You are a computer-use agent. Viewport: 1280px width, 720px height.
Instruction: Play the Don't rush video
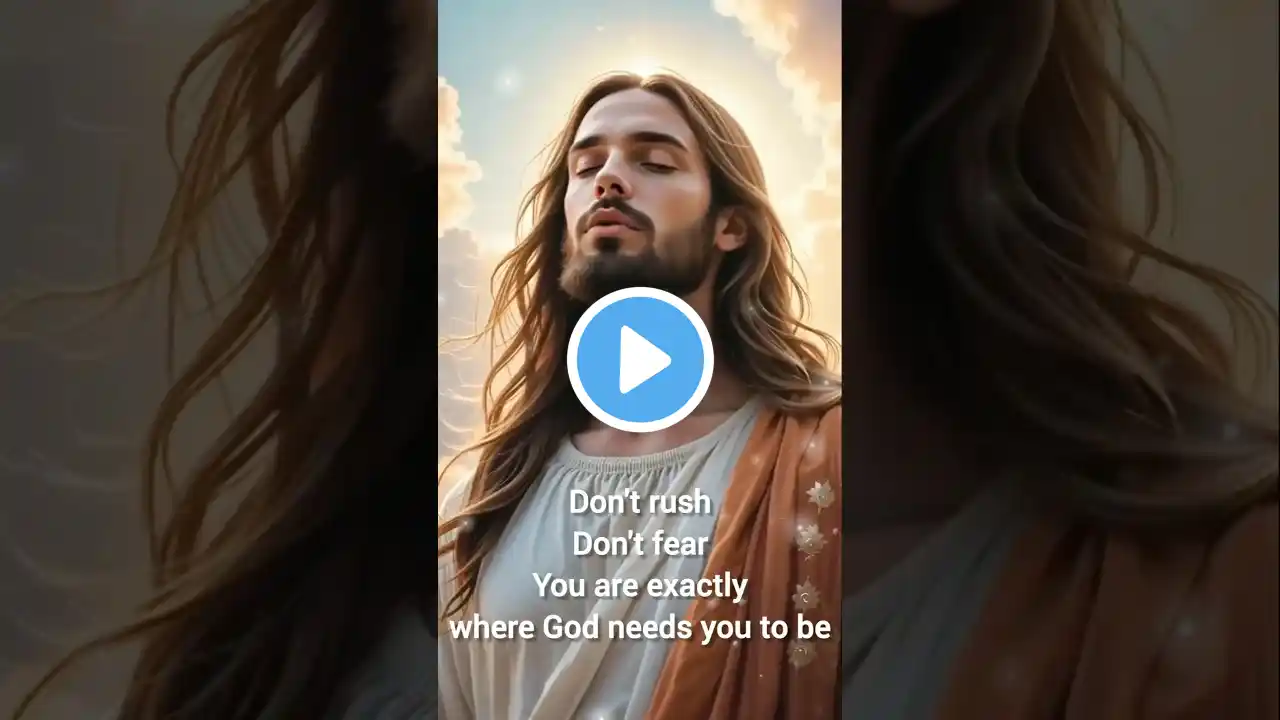pyautogui.click(x=640, y=359)
